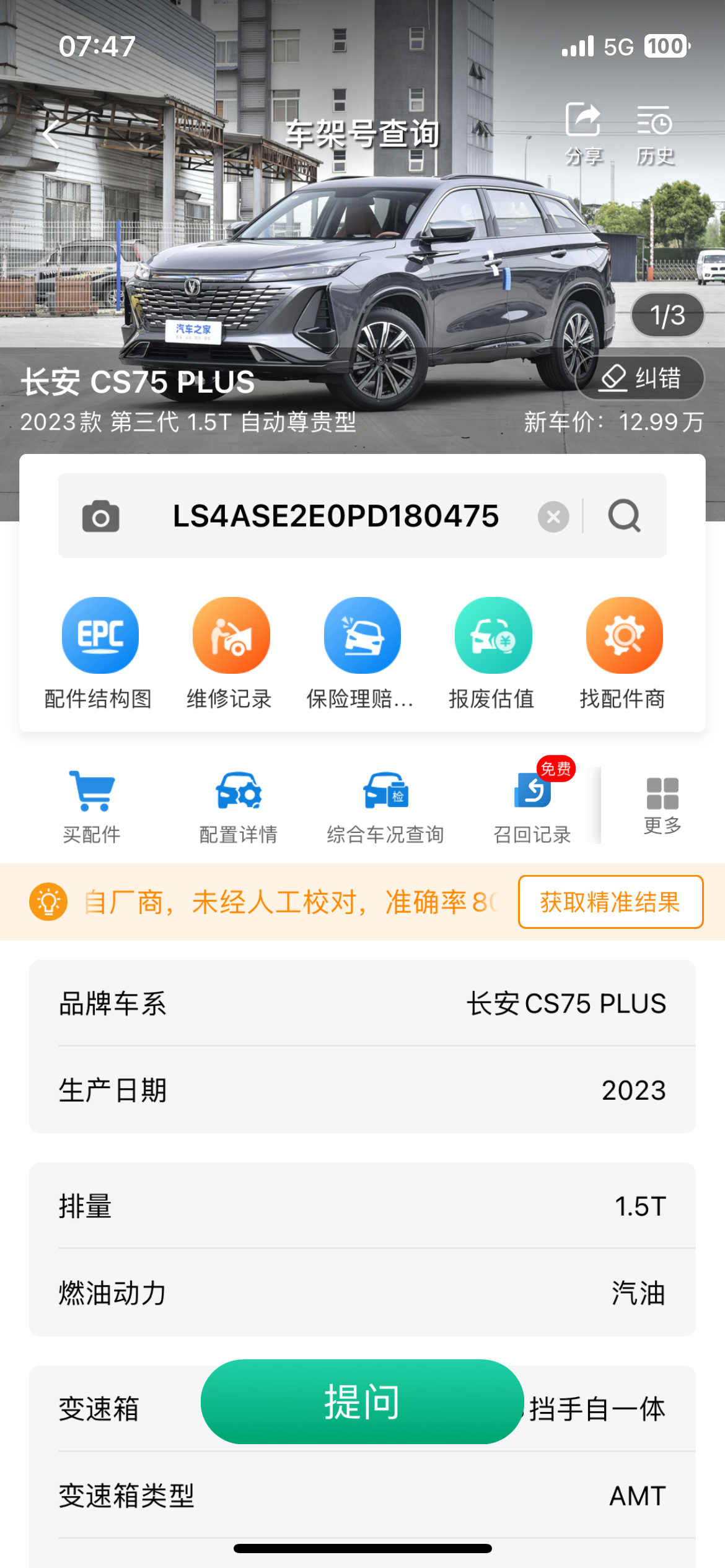
Task: Open 买配件 to buy parts
Action: click(x=92, y=806)
